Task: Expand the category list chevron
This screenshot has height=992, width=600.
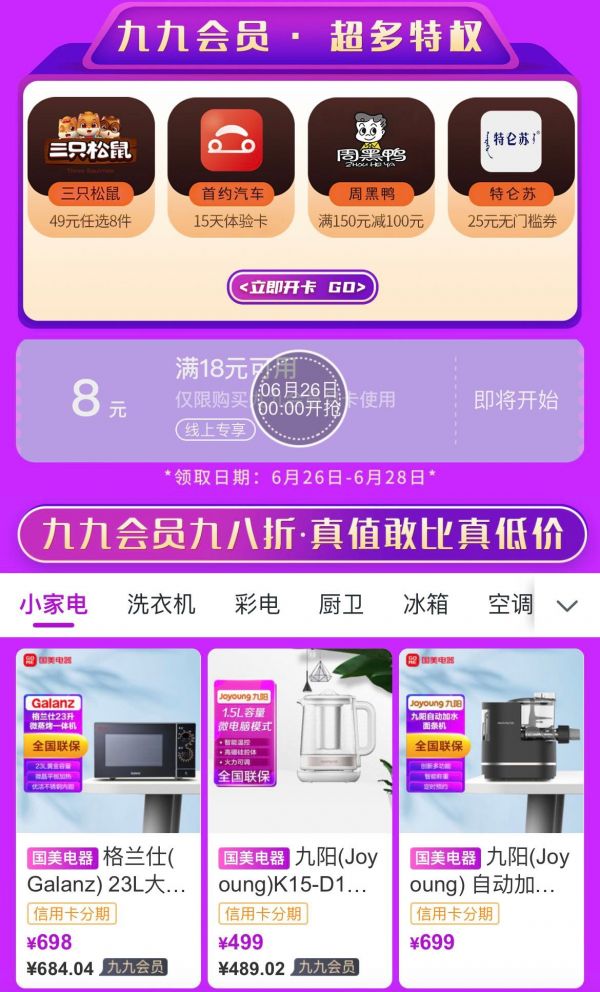Action: 567,605
